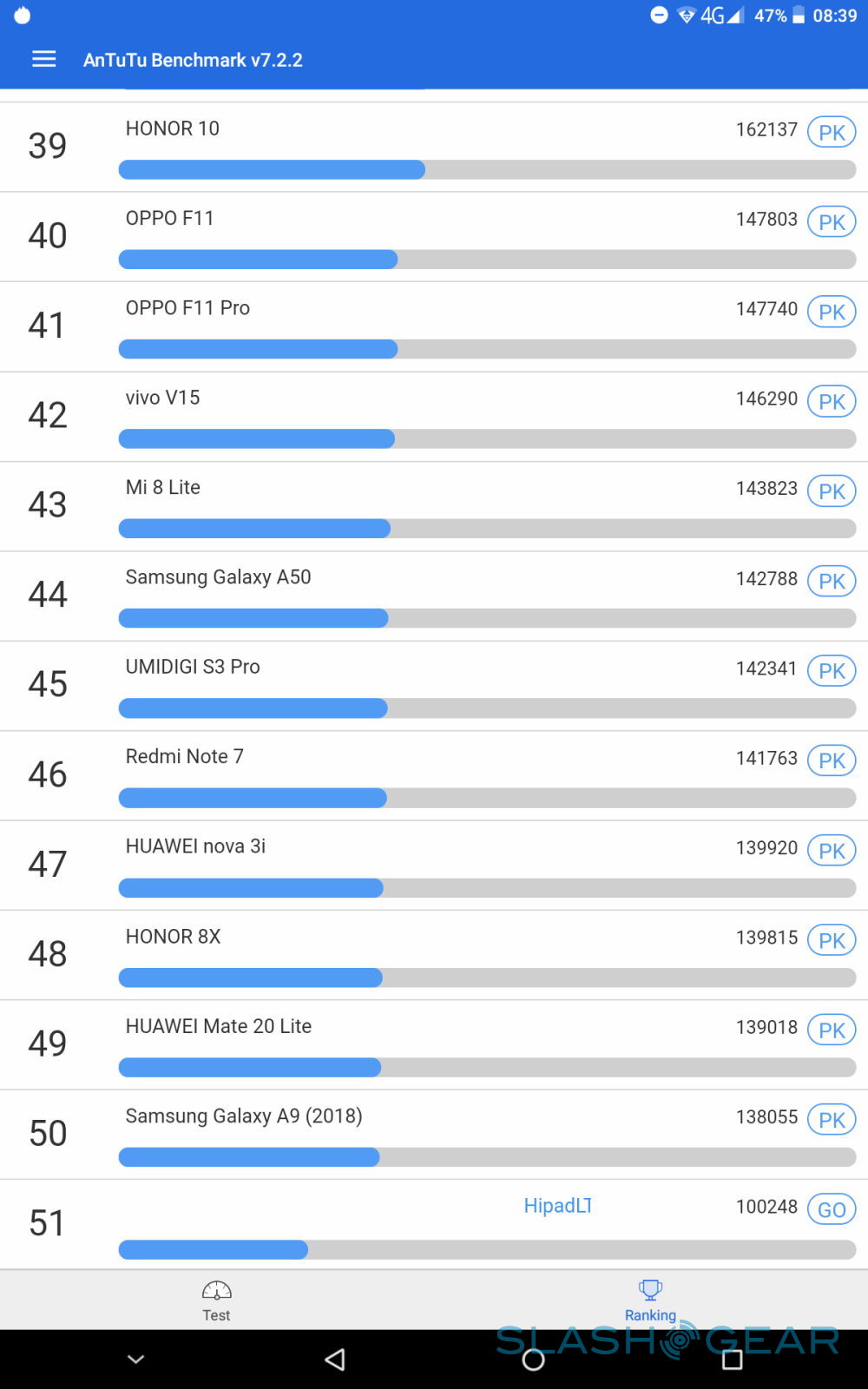
Task: Compare with OPPO F11 via PK
Action: (831, 222)
